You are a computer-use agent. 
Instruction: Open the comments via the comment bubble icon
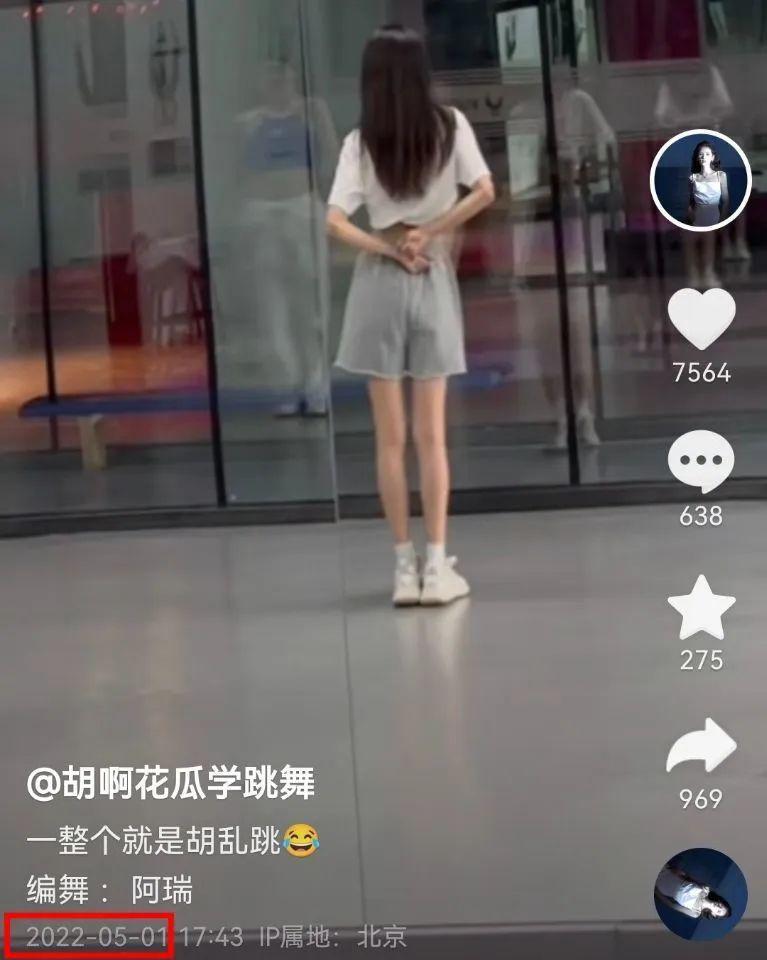(703, 461)
